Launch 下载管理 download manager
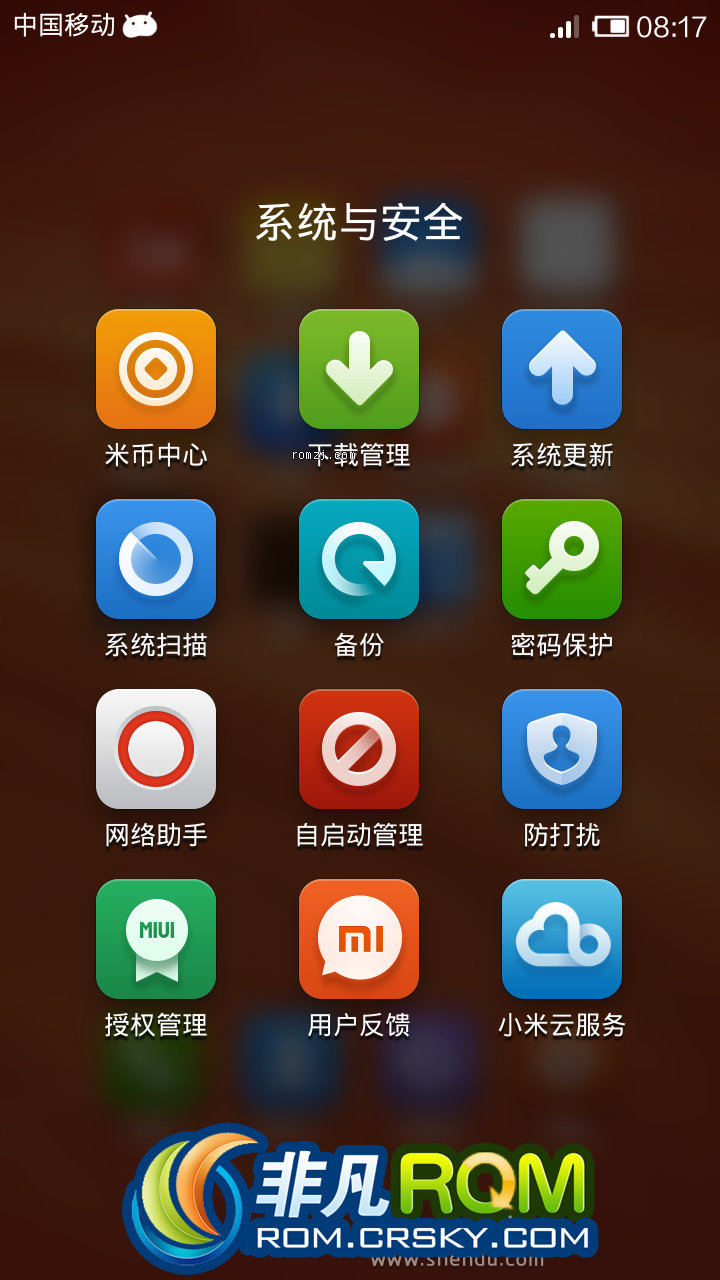The image size is (720, 1280). pos(359,369)
